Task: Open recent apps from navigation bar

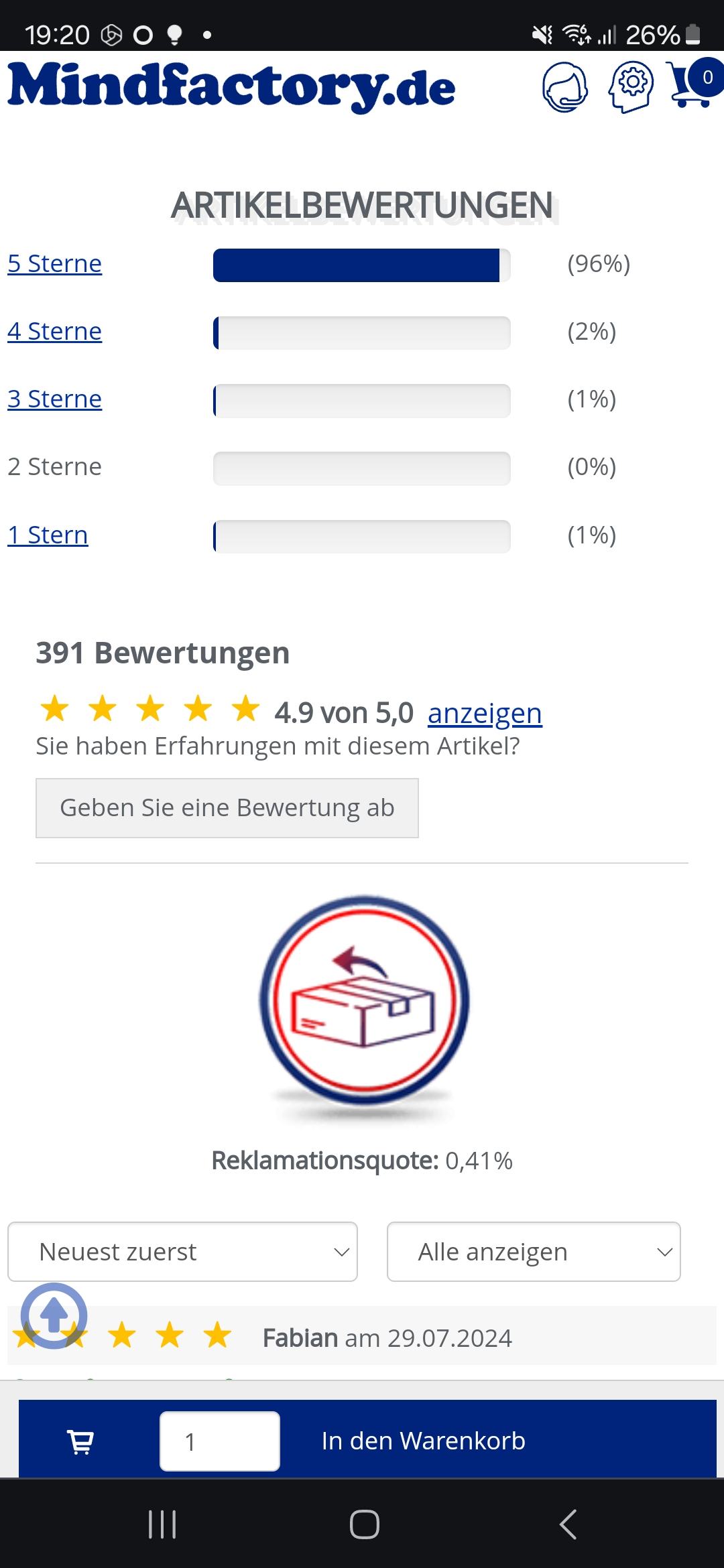Action: (x=162, y=1524)
